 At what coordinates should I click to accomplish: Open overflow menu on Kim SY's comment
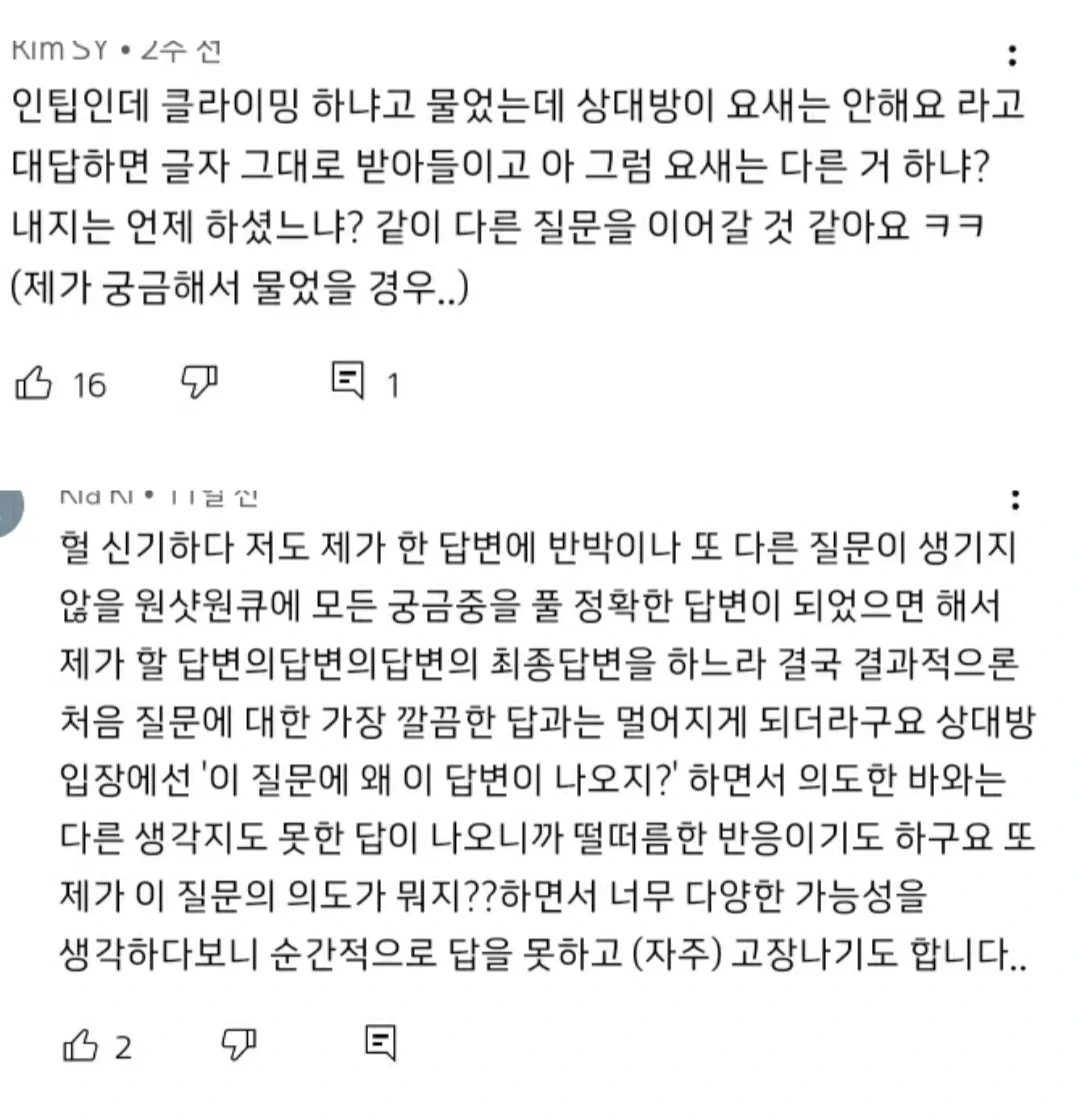1012,56
